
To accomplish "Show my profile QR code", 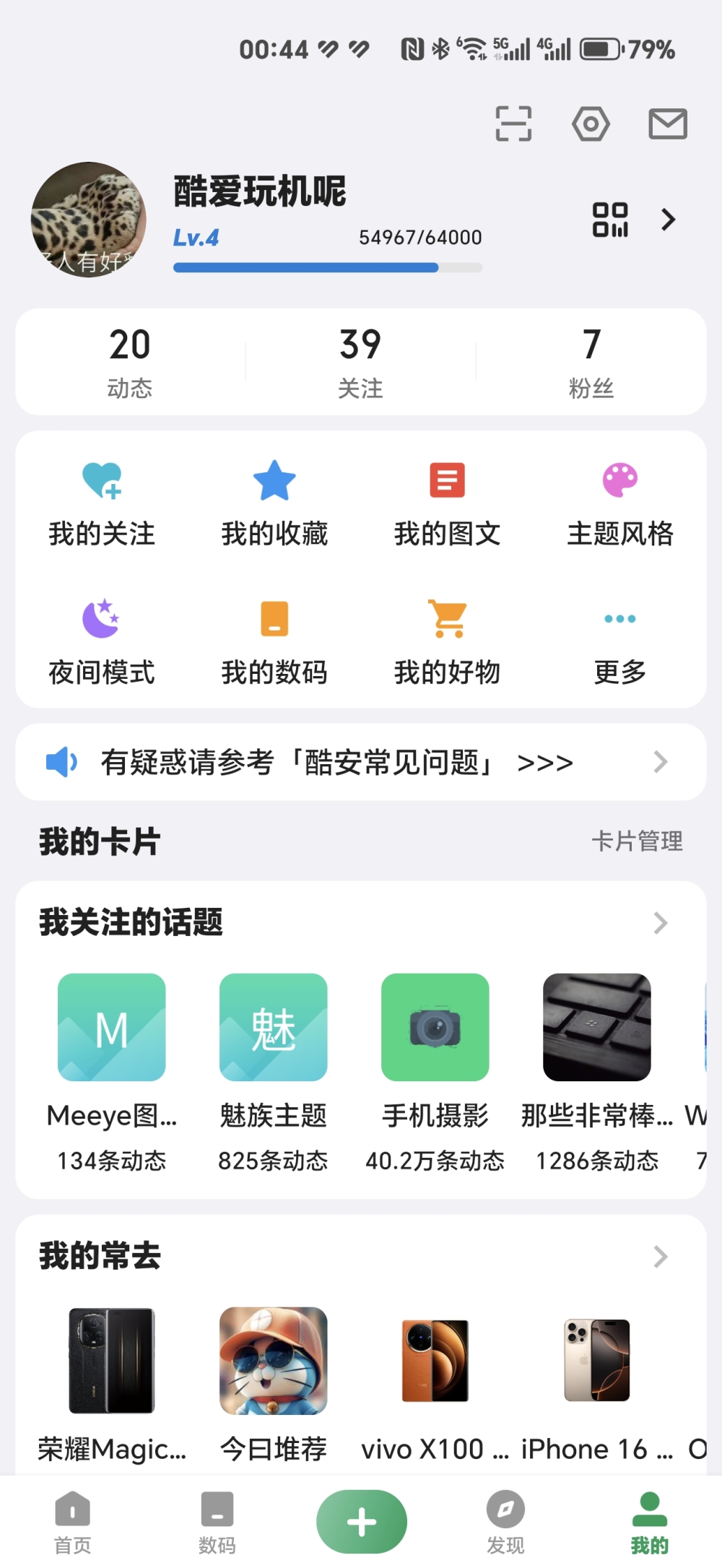I will pos(610,220).
